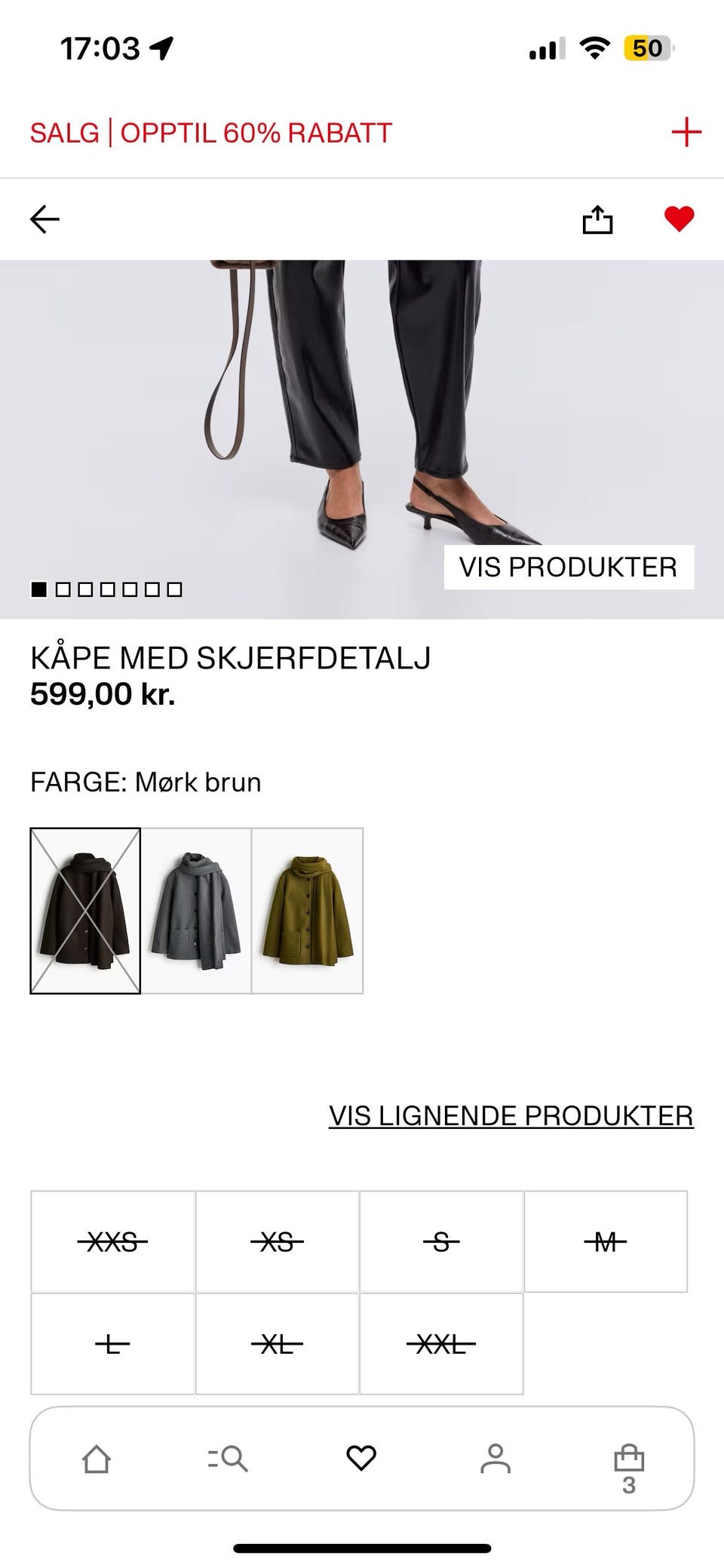Image resolution: width=724 pixels, height=1568 pixels.
Task: Open the wishlist heart in bottom navigation
Action: (x=362, y=1457)
